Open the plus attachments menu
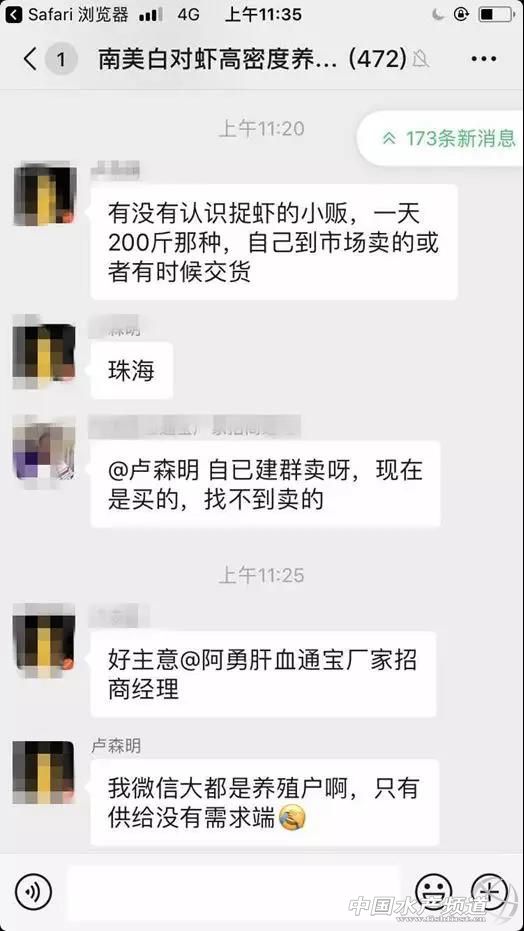524x931 pixels. tap(490, 892)
